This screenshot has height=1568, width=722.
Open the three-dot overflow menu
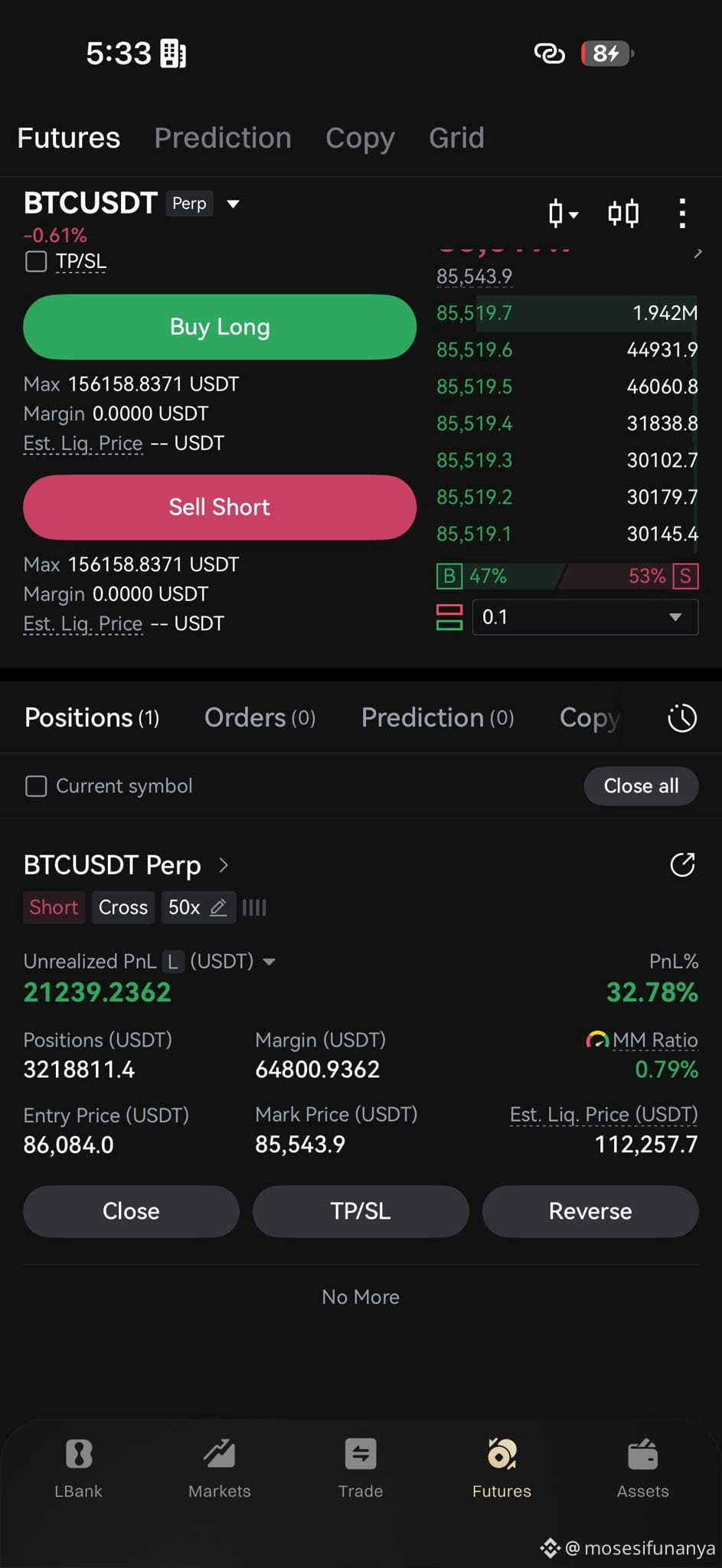point(681,214)
